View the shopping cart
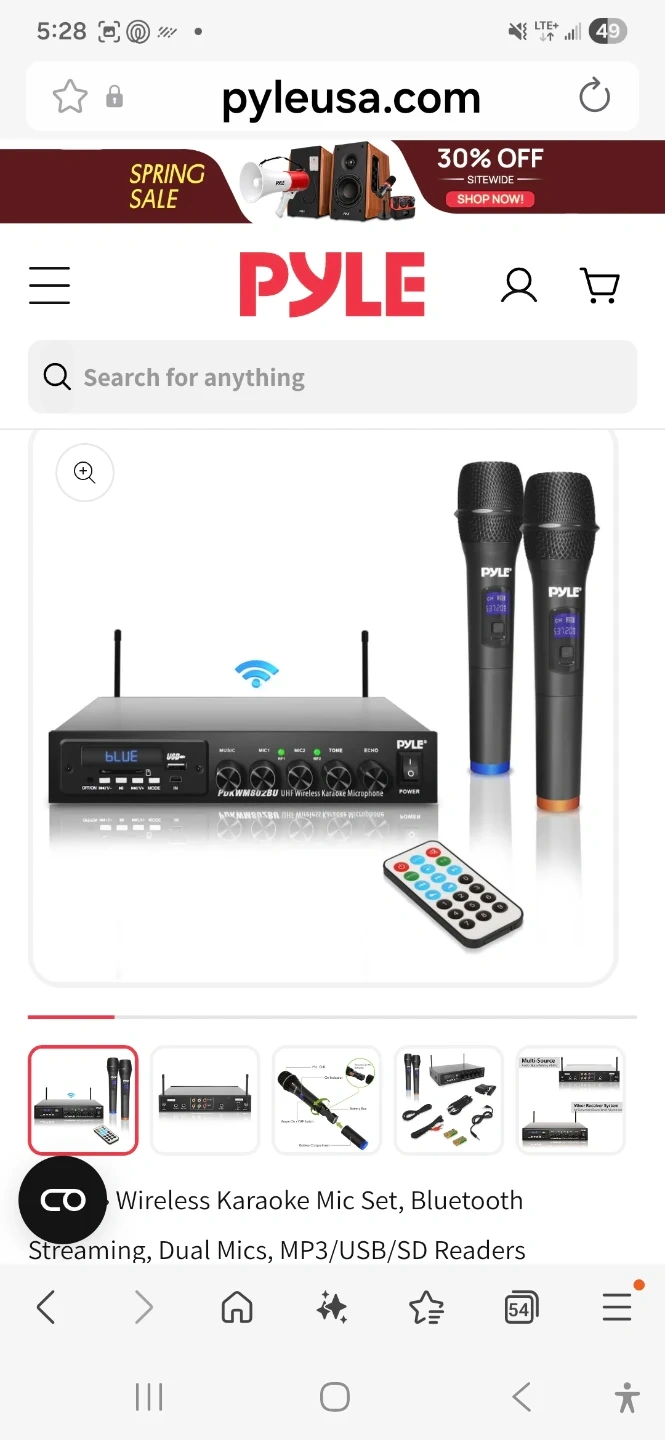This screenshot has width=665, height=1440. pyautogui.click(x=600, y=286)
